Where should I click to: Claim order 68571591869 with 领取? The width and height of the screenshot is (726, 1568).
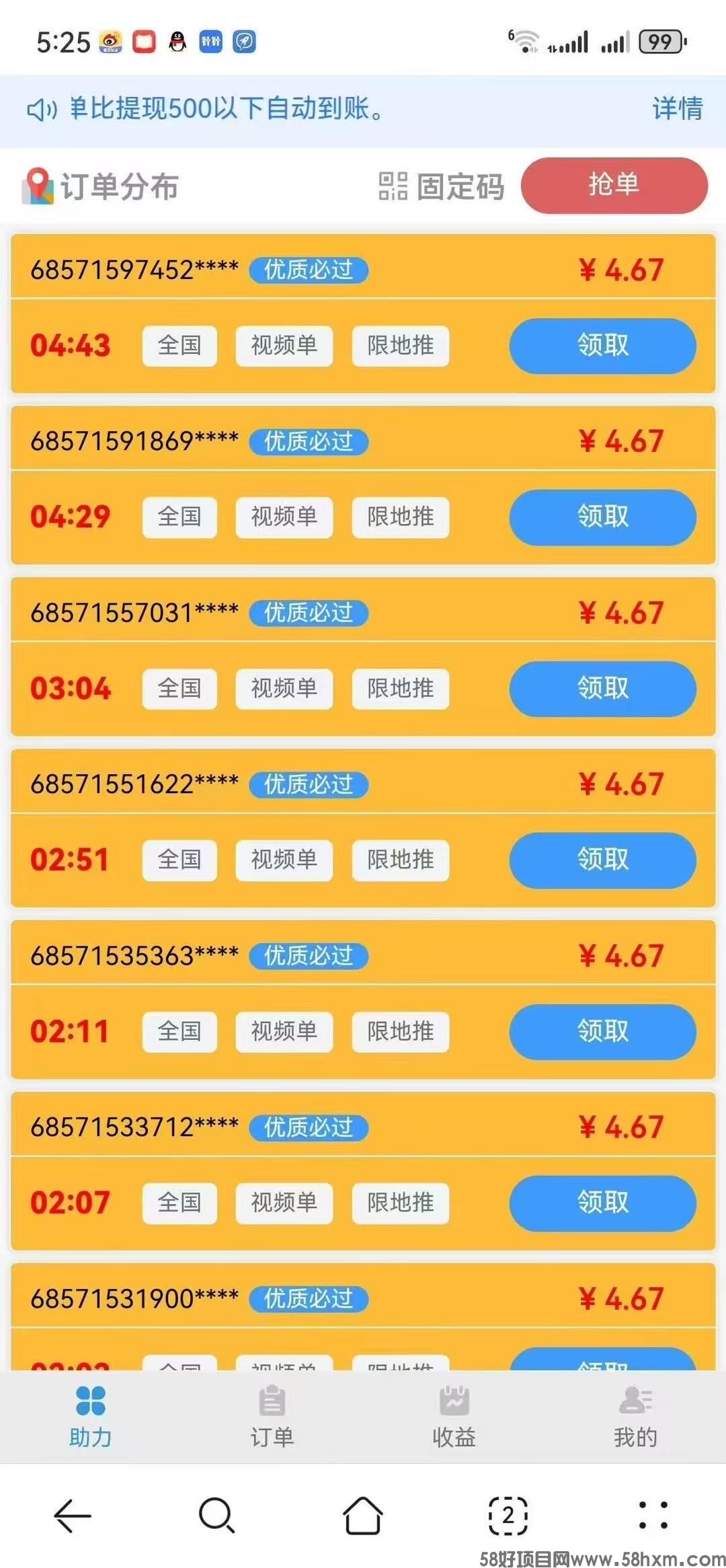602,517
